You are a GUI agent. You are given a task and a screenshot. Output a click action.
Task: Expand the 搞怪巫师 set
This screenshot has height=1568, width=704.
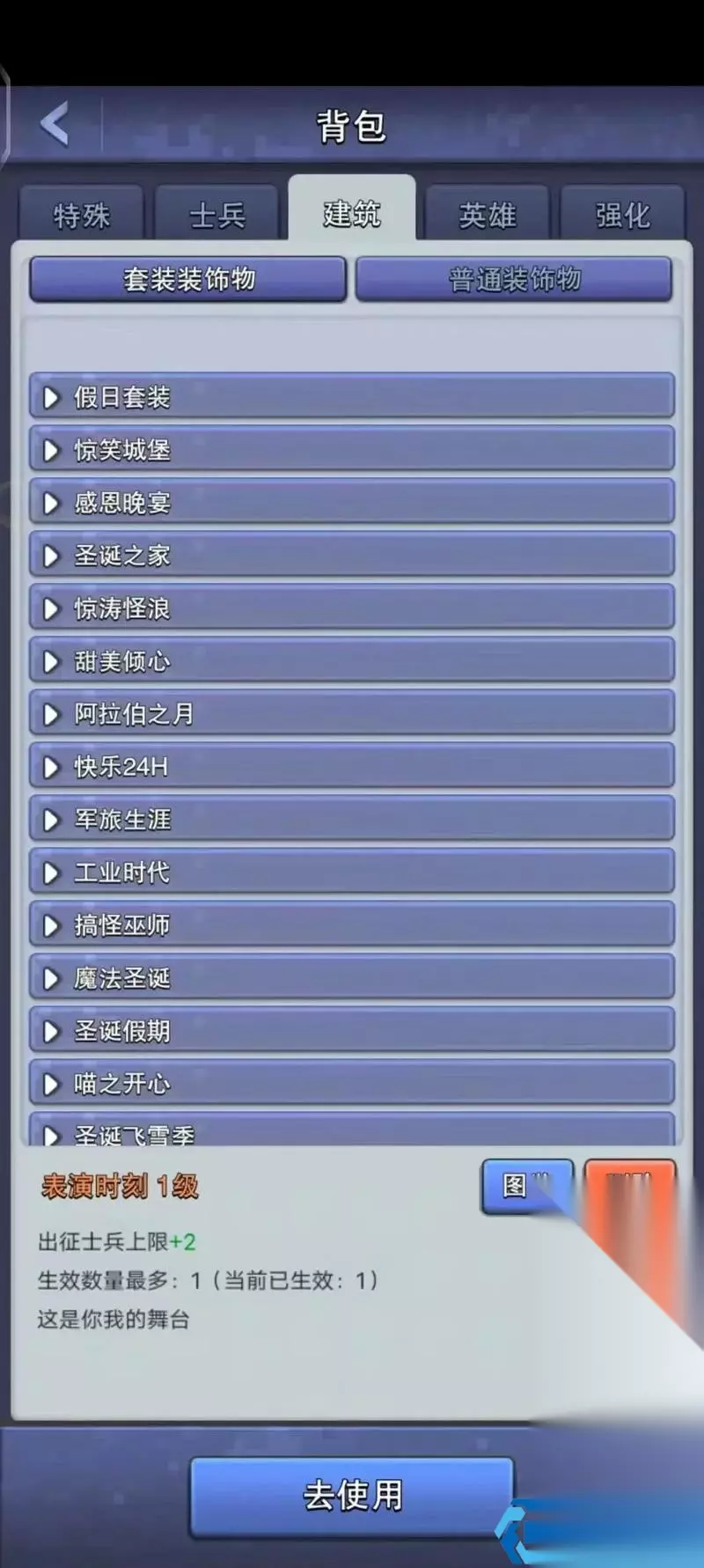352,924
